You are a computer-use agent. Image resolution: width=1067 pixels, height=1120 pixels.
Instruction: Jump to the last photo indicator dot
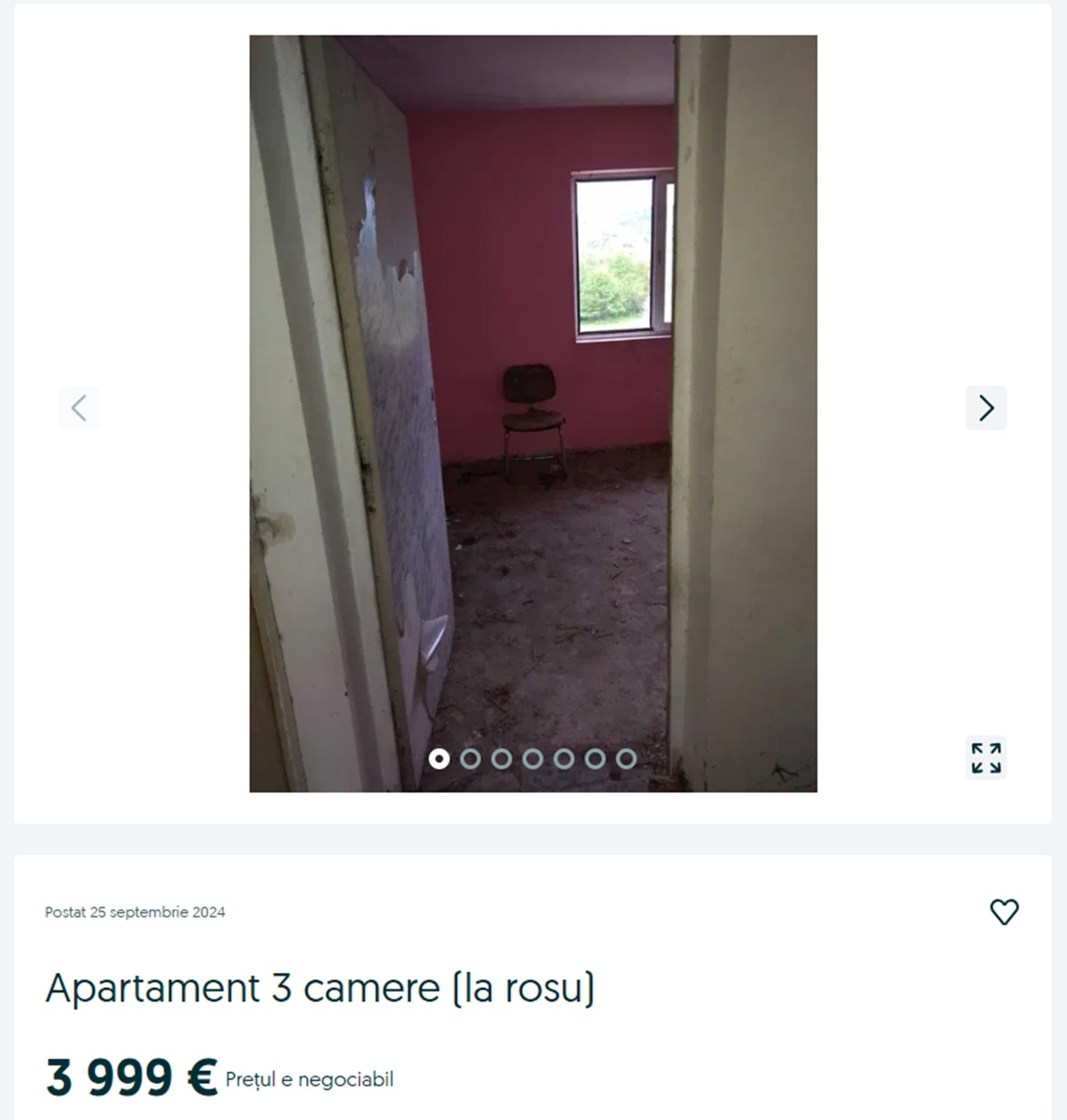(x=626, y=759)
